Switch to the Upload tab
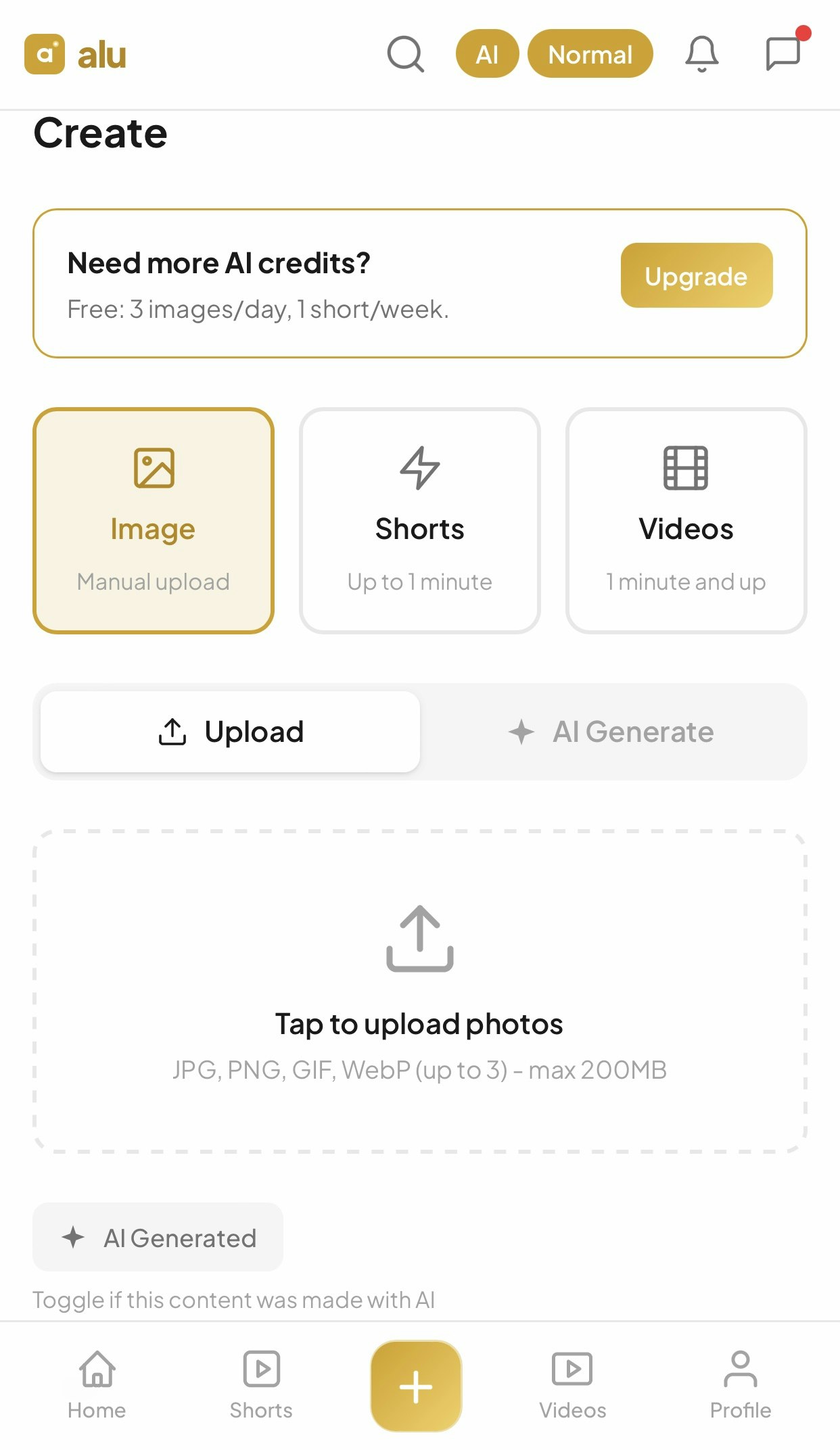Image resolution: width=840 pixels, height=1450 pixels. click(230, 731)
